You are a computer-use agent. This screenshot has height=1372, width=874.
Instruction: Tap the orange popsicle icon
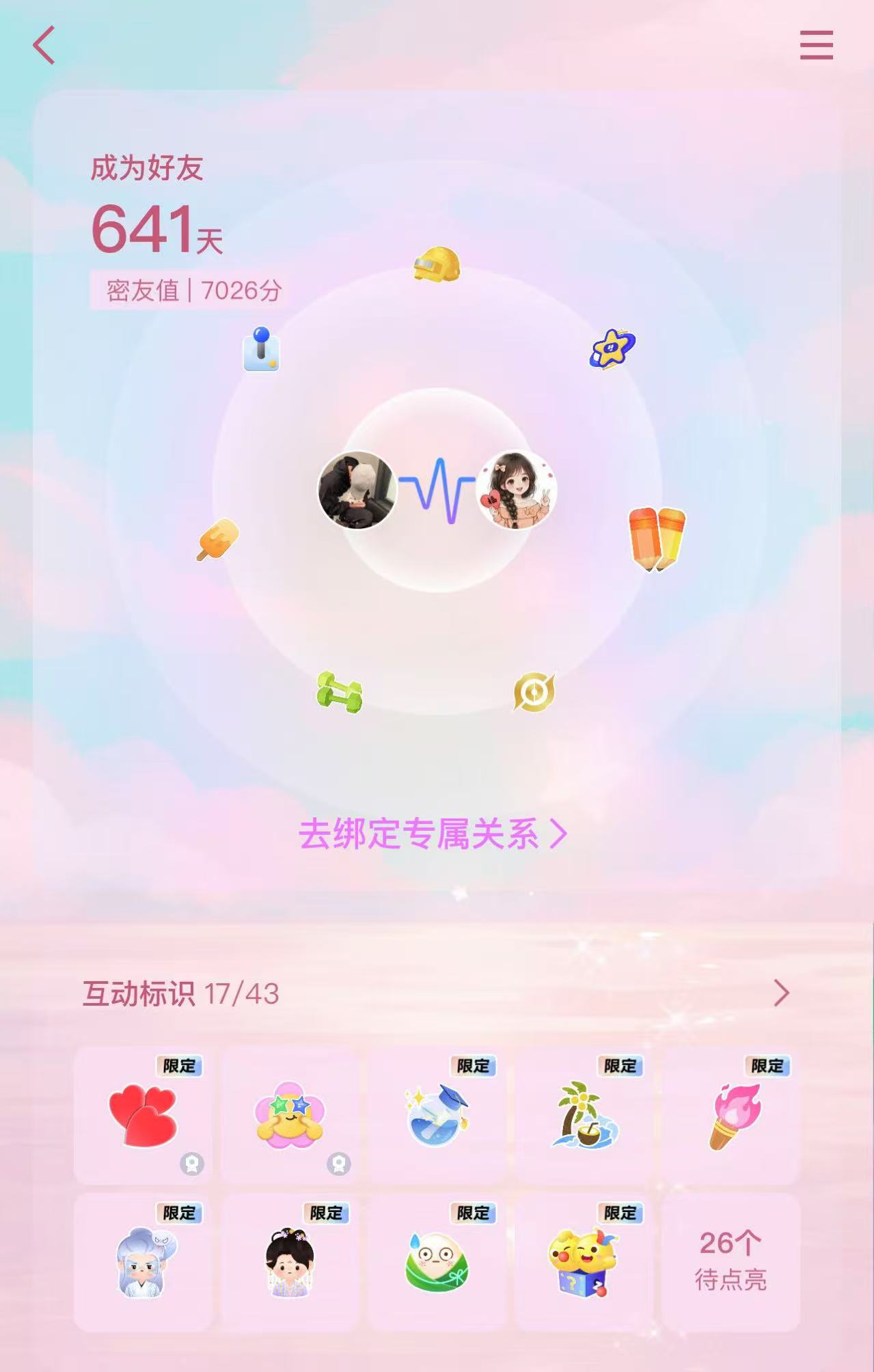(x=218, y=539)
